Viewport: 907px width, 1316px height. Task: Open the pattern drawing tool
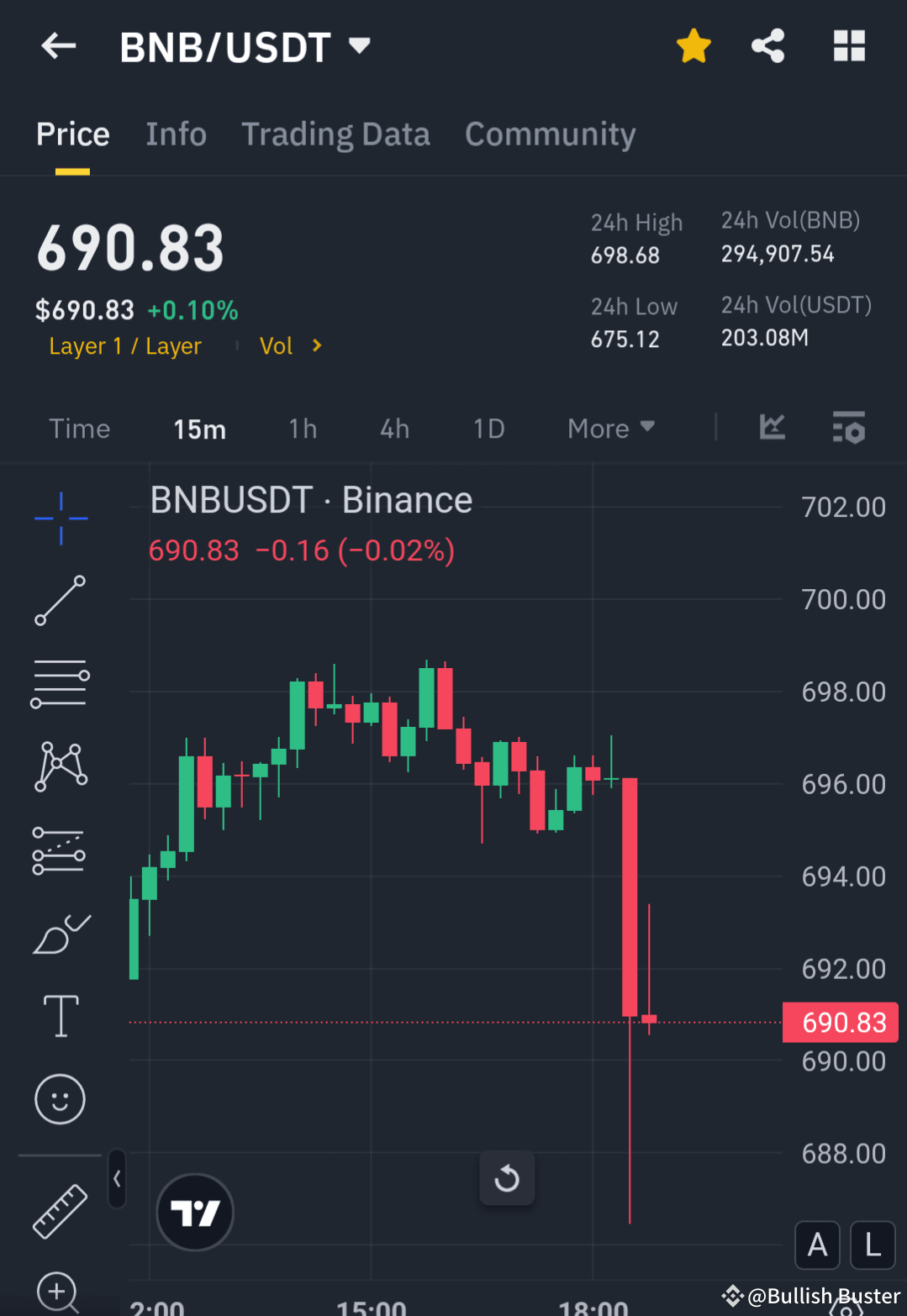(60, 765)
